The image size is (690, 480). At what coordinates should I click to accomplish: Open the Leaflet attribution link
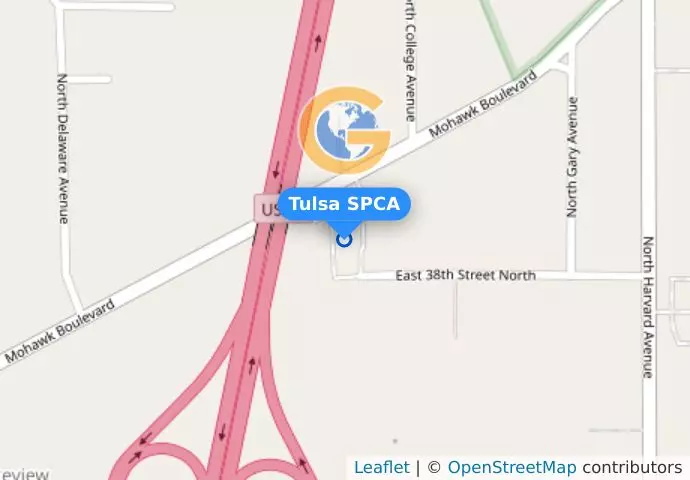click(x=381, y=467)
